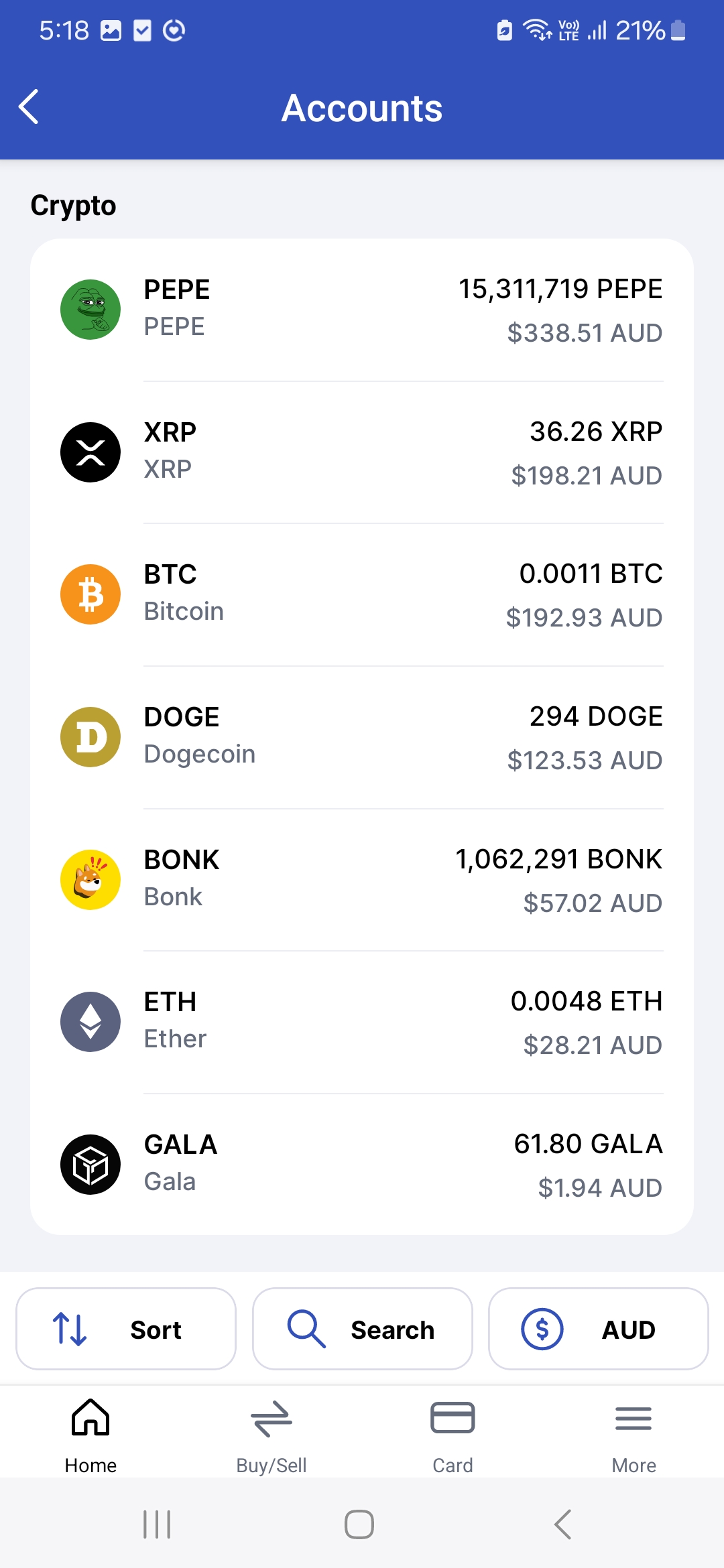Open the XRP account
This screenshot has height=1568, width=724.
click(362, 453)
